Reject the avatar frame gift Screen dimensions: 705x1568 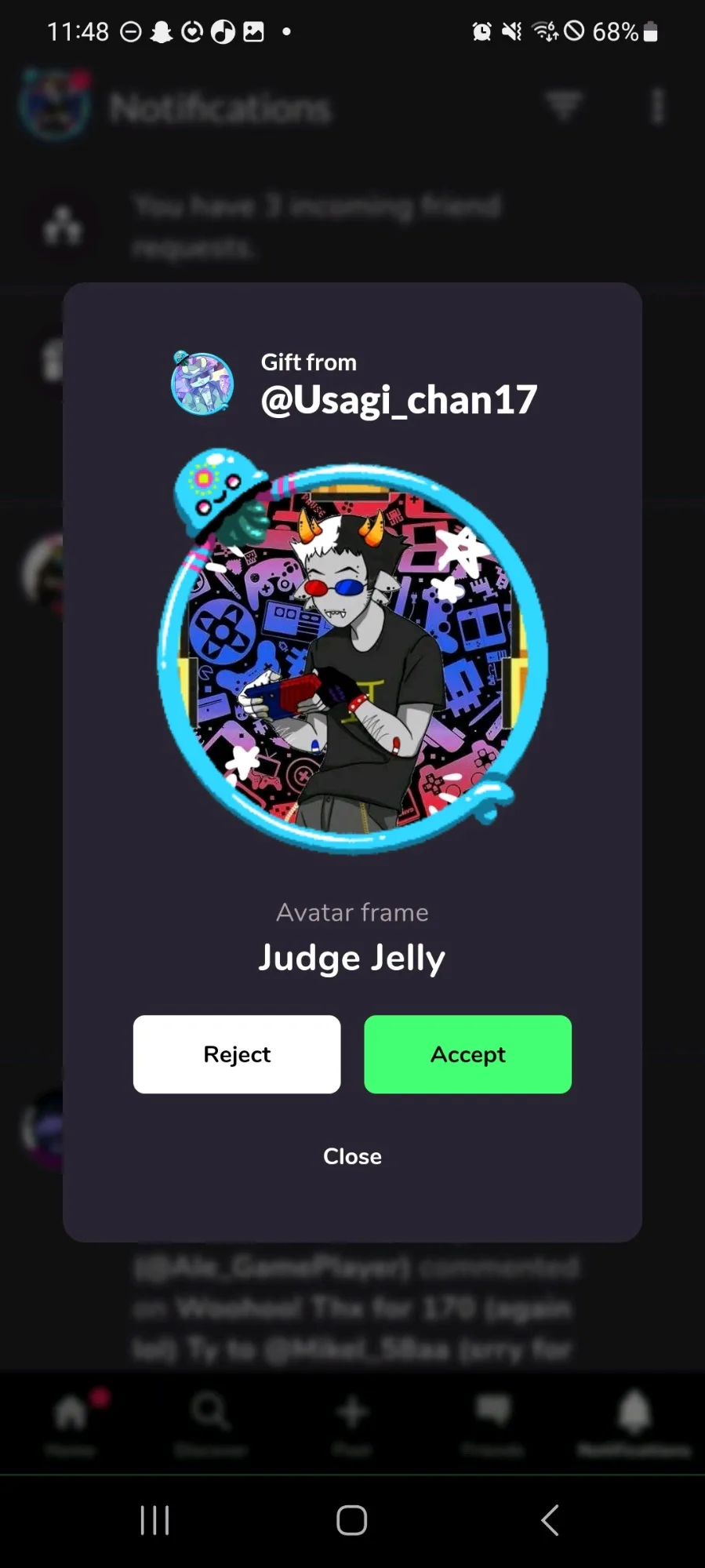[237, 1053]
